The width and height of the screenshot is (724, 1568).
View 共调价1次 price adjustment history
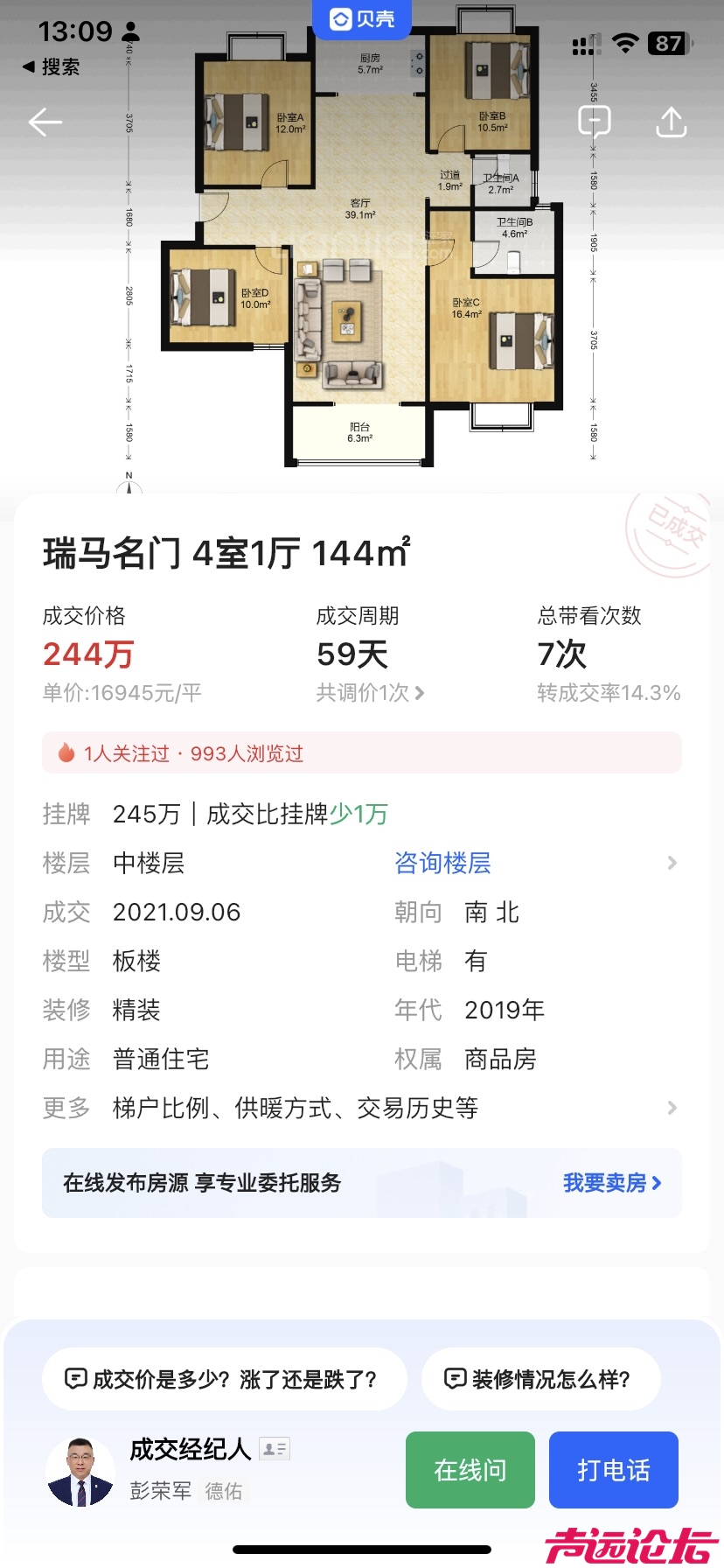coord(370,693)
